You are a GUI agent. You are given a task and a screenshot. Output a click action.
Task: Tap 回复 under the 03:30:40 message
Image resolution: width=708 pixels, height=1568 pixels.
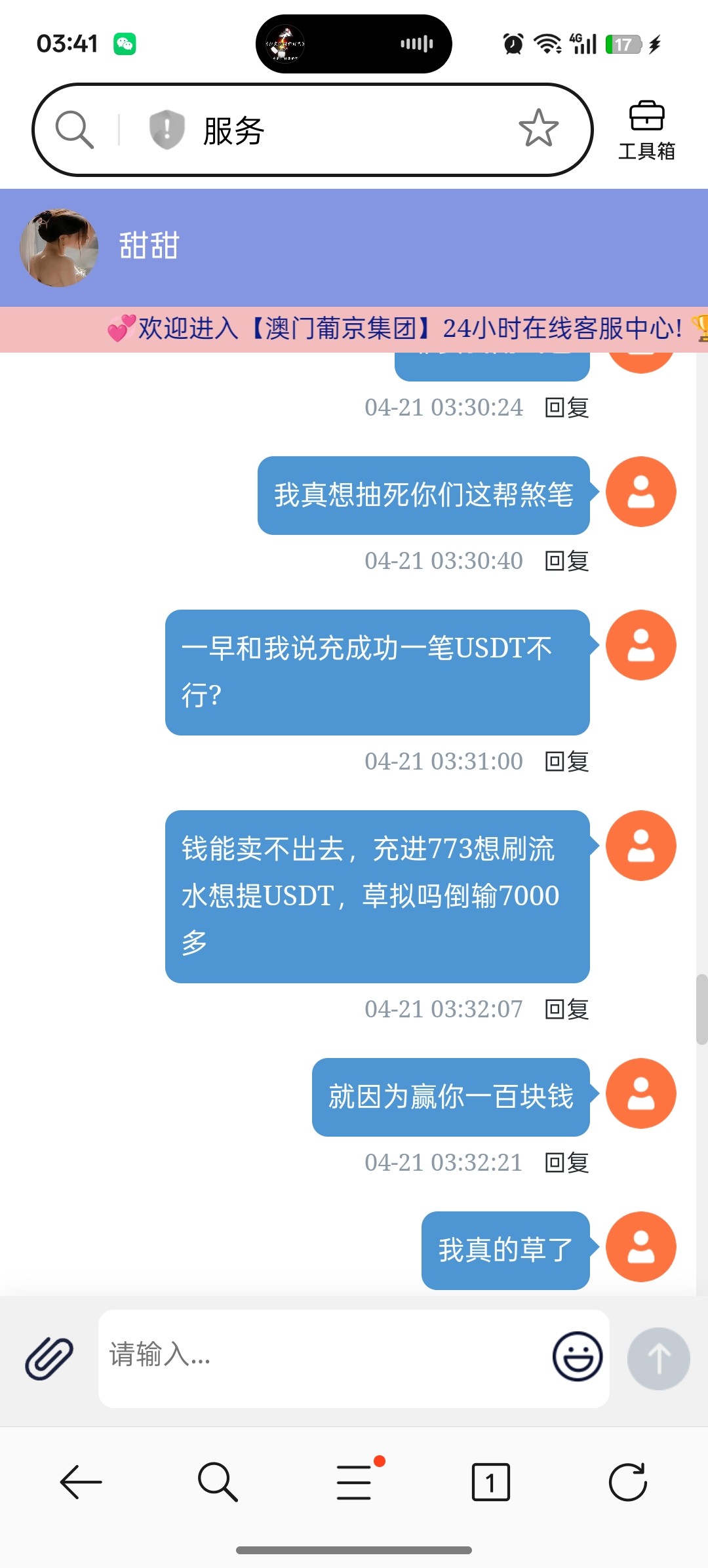click(x=567, y=561)
